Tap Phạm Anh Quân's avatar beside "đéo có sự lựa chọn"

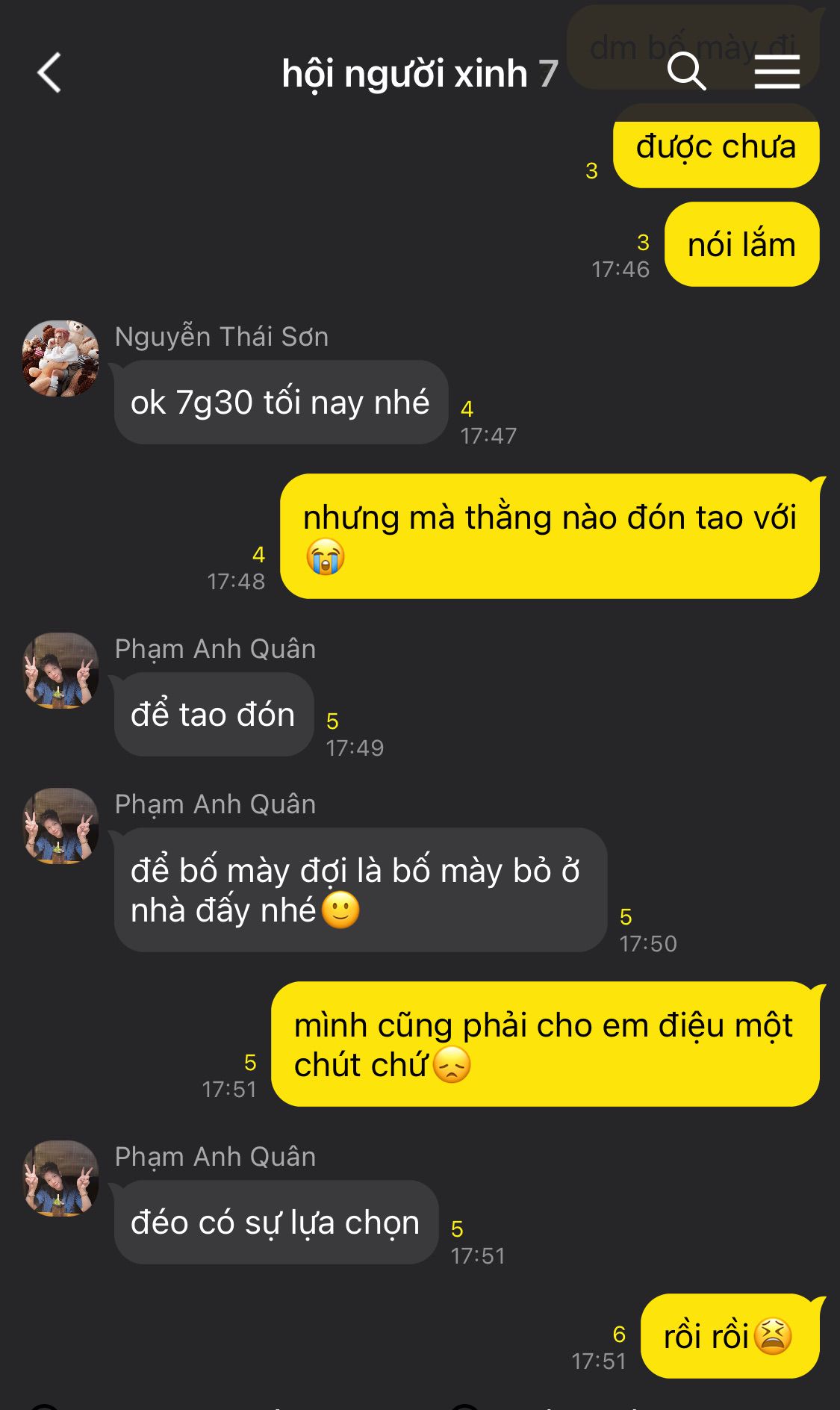[60, 1178]
